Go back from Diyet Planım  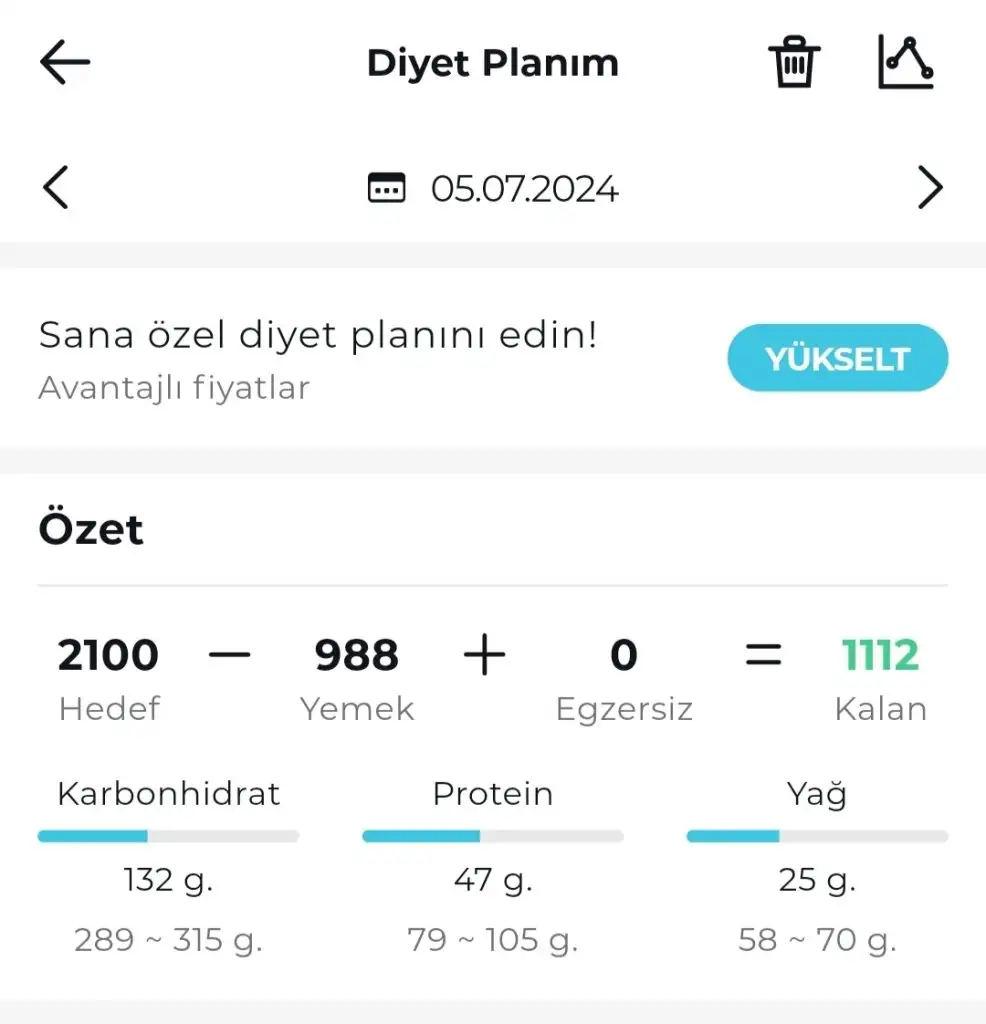[65, 62]
